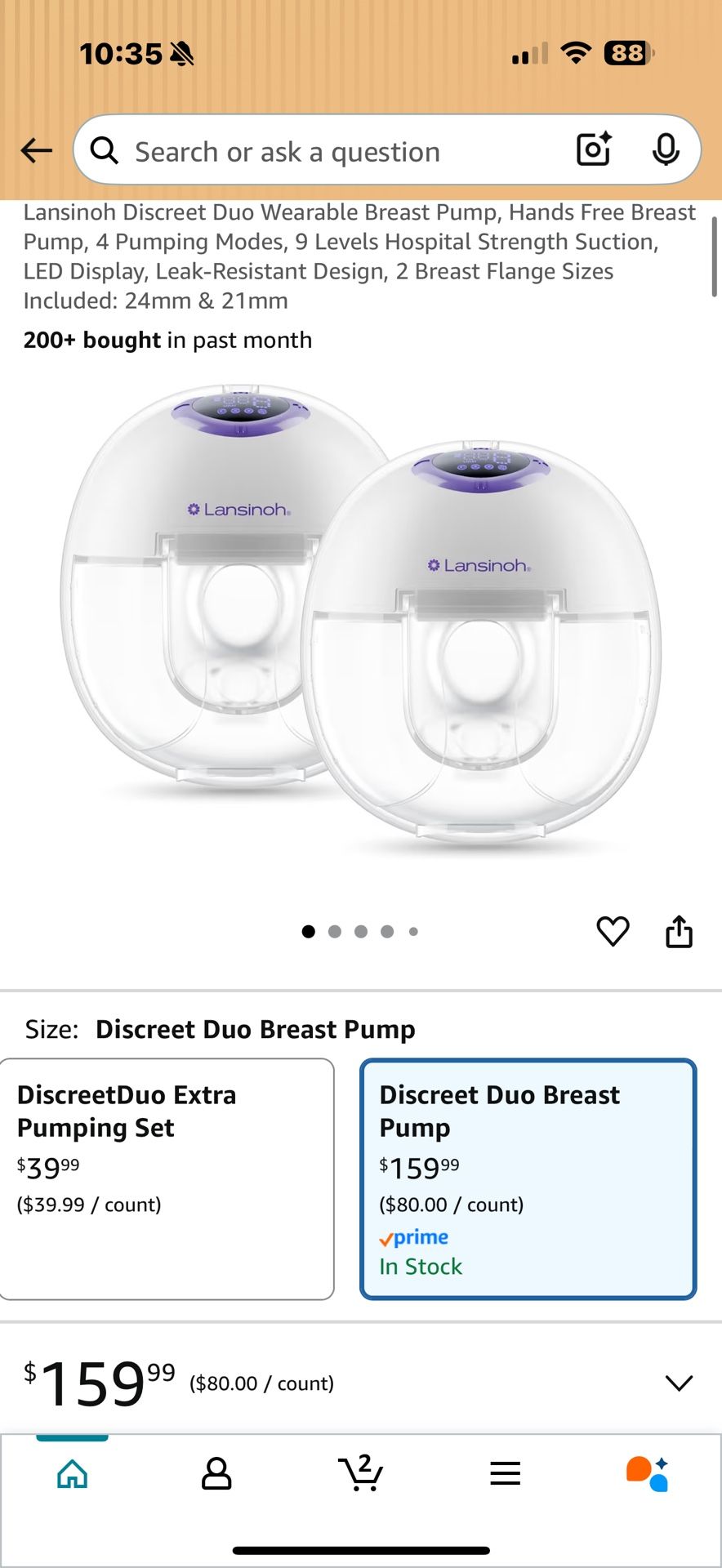Open the account profile tab
This screenshot has height=1568, width=722.
(216, 1474)
